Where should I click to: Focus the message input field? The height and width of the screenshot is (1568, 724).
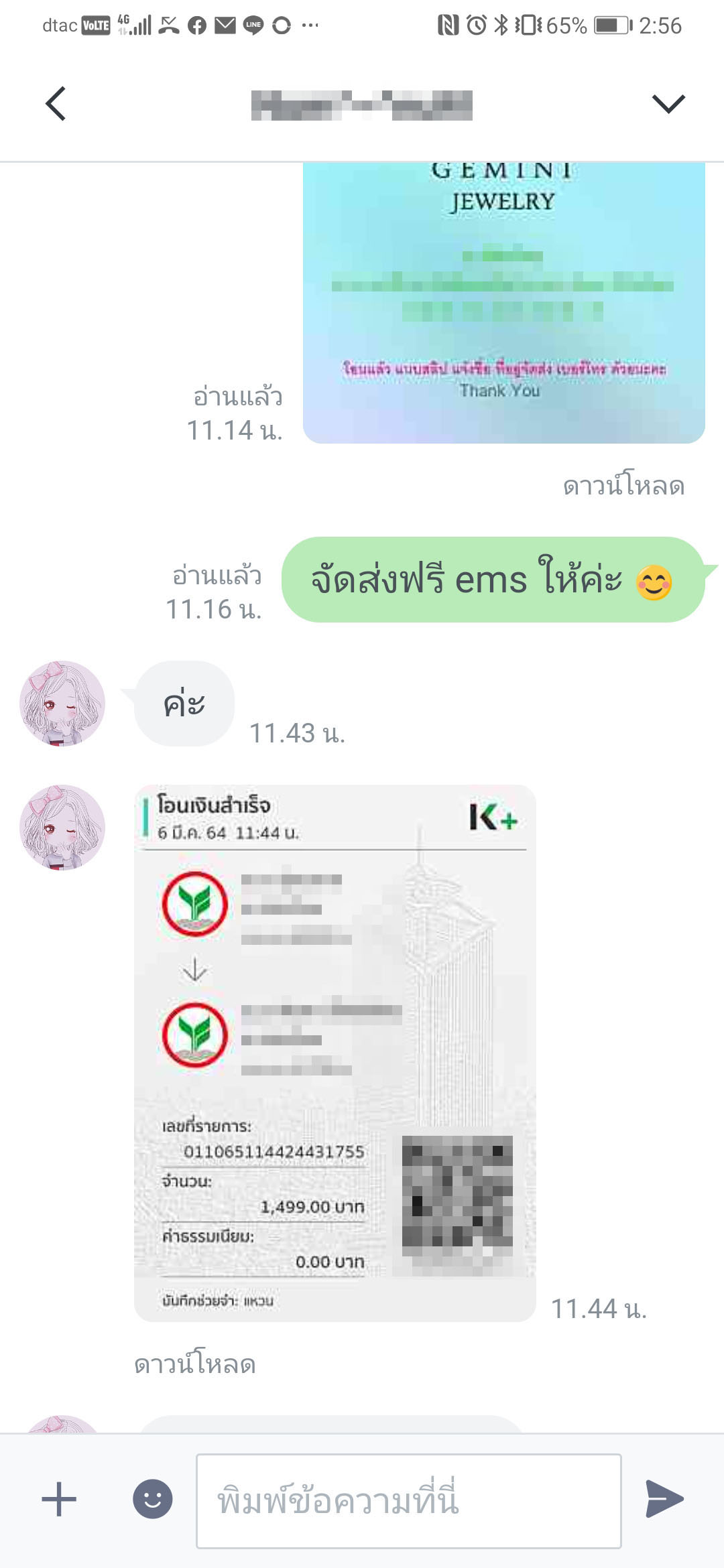[409, 1501]
